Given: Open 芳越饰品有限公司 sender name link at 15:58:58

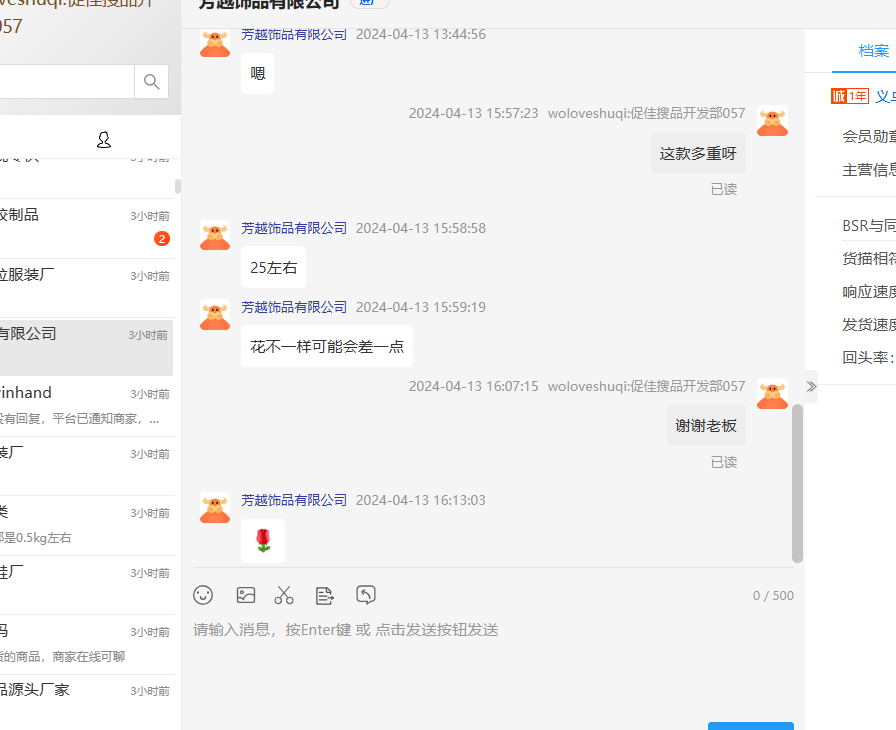Looking at the screenshot, I should (x=294, y=228).
